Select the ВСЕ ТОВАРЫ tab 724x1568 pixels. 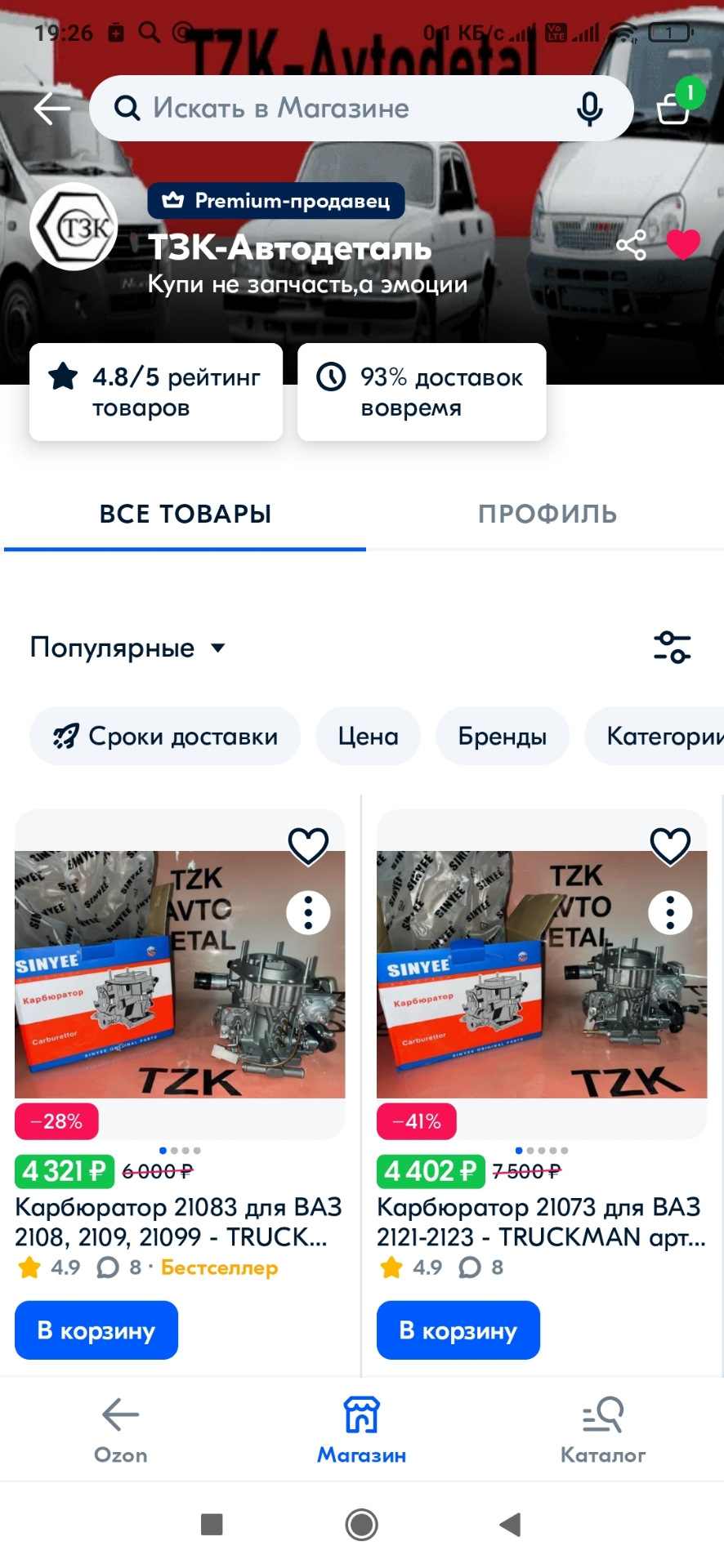(185, 514)
